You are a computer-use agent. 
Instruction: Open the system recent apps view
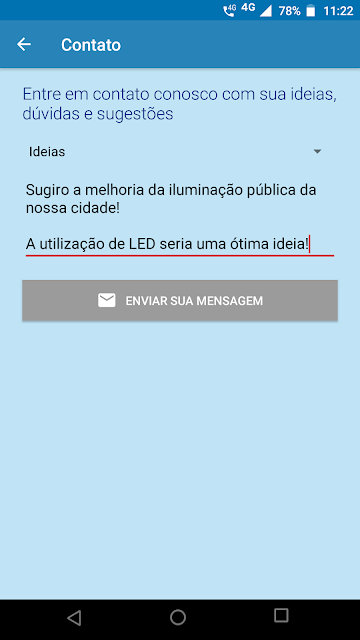(281, 616)
